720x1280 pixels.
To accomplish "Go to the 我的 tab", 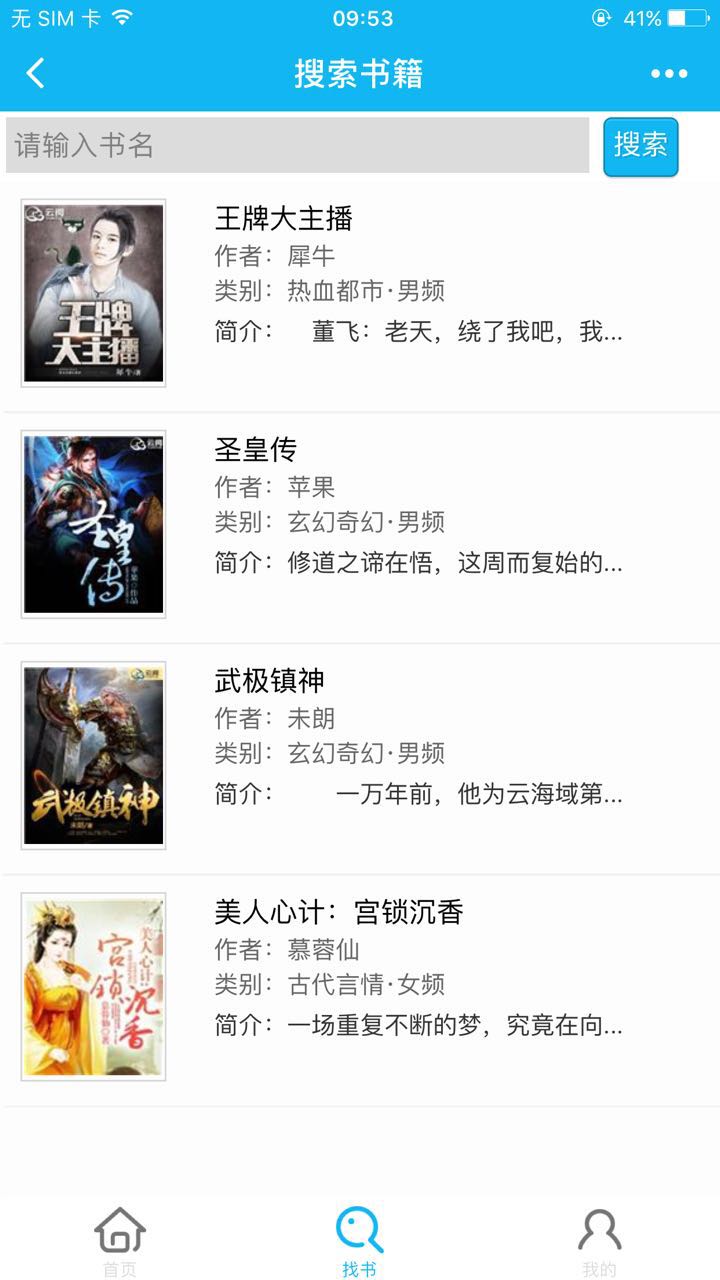I will coord(599,1240).
